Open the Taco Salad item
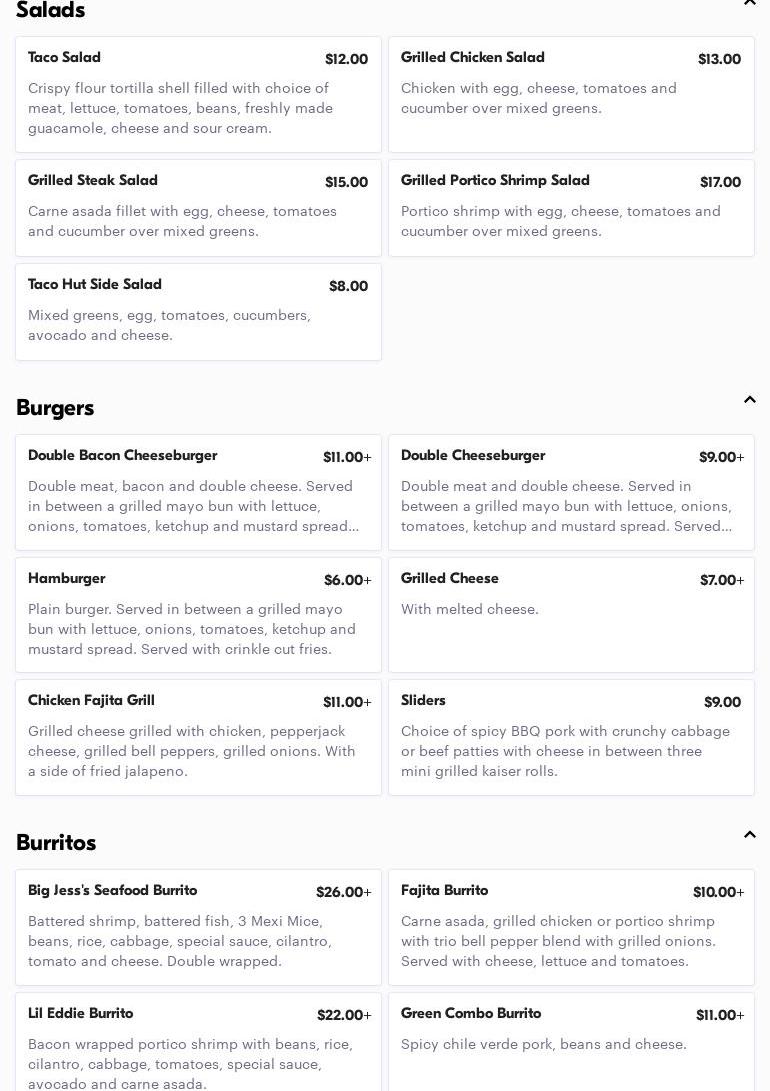770x1091 pixels. 198,95
